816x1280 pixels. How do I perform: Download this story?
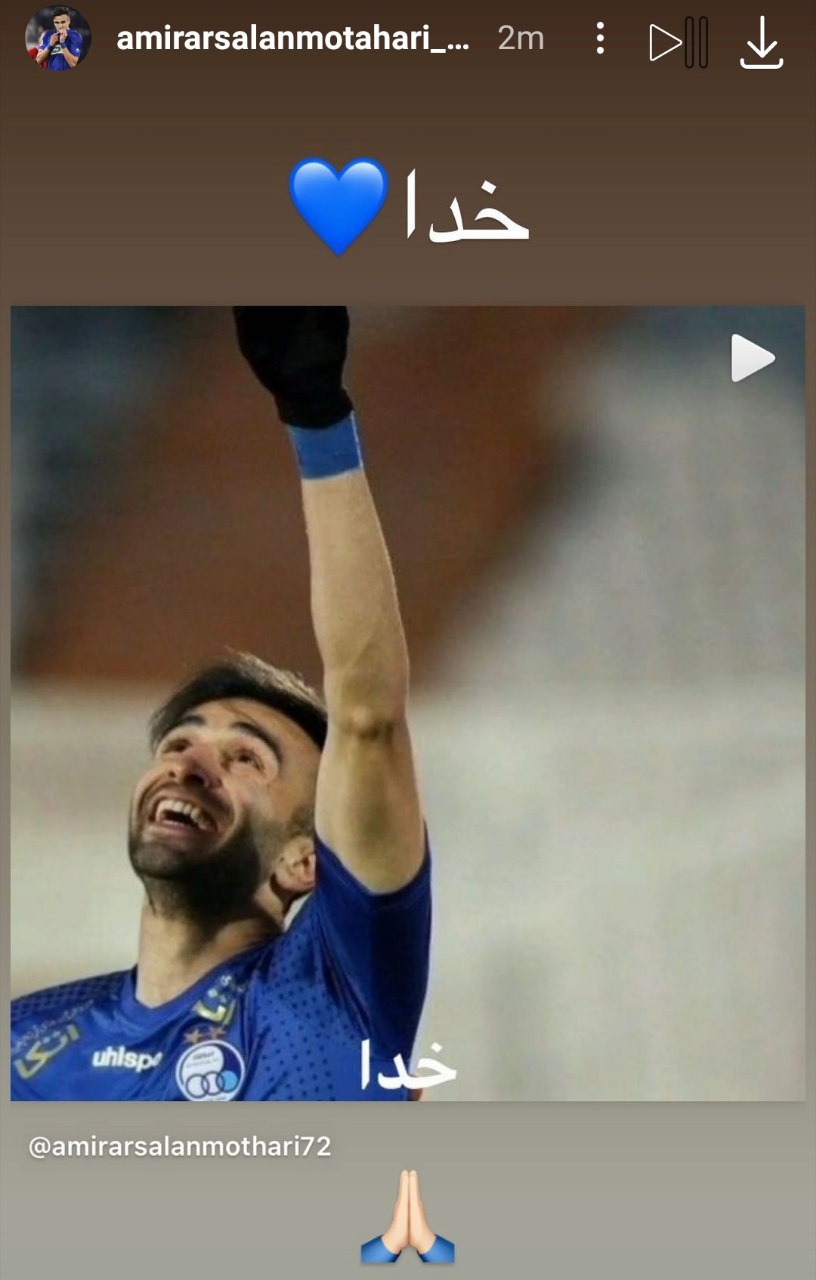pos(761,42)
